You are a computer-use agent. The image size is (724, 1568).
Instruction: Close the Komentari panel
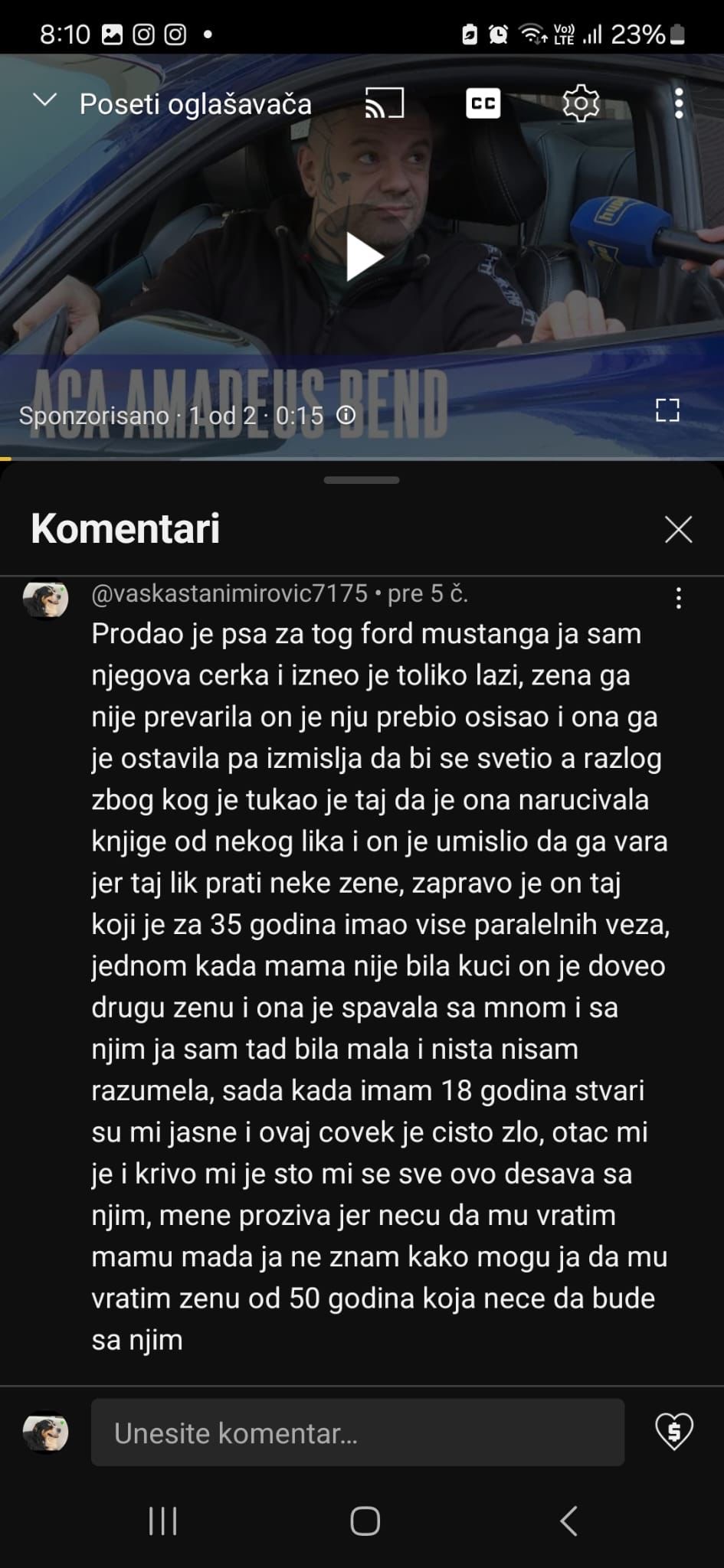click(x=678, y=529)
